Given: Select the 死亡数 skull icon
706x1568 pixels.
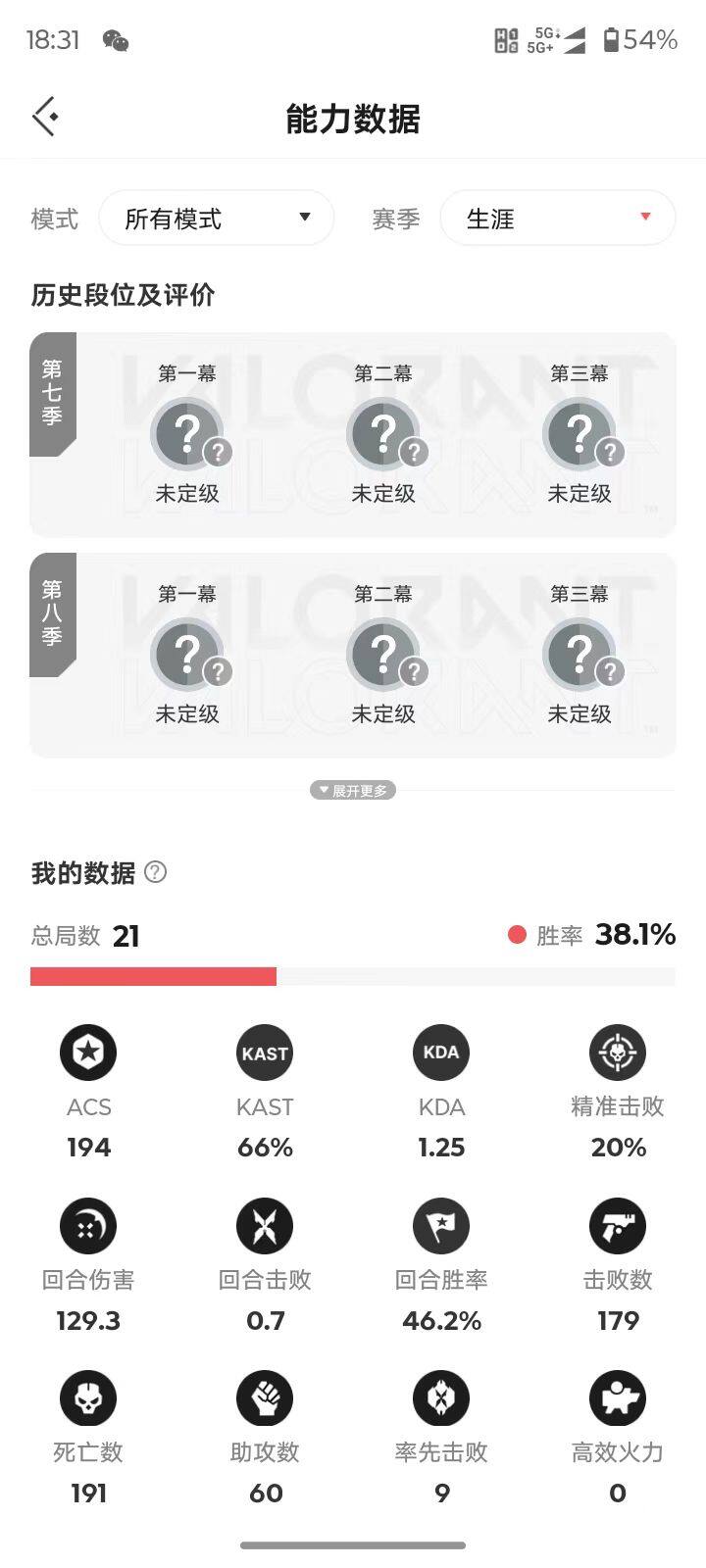Looking at the screenshot, I should tap(88, 1397).
